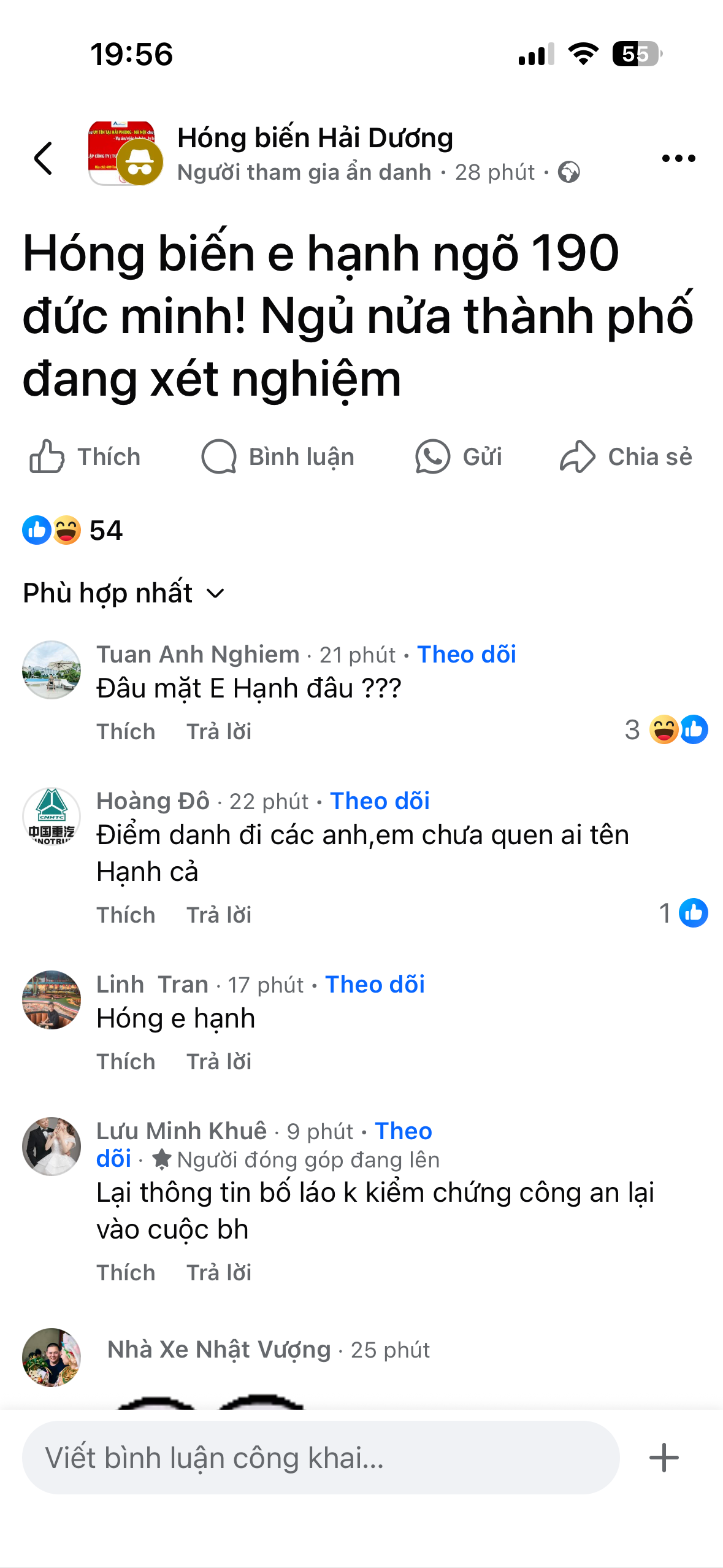Open the plus attachment button beside comment box
The height and width of the screenshot is (1568, 723).
pyautogui.click(x=664, y=1458)
